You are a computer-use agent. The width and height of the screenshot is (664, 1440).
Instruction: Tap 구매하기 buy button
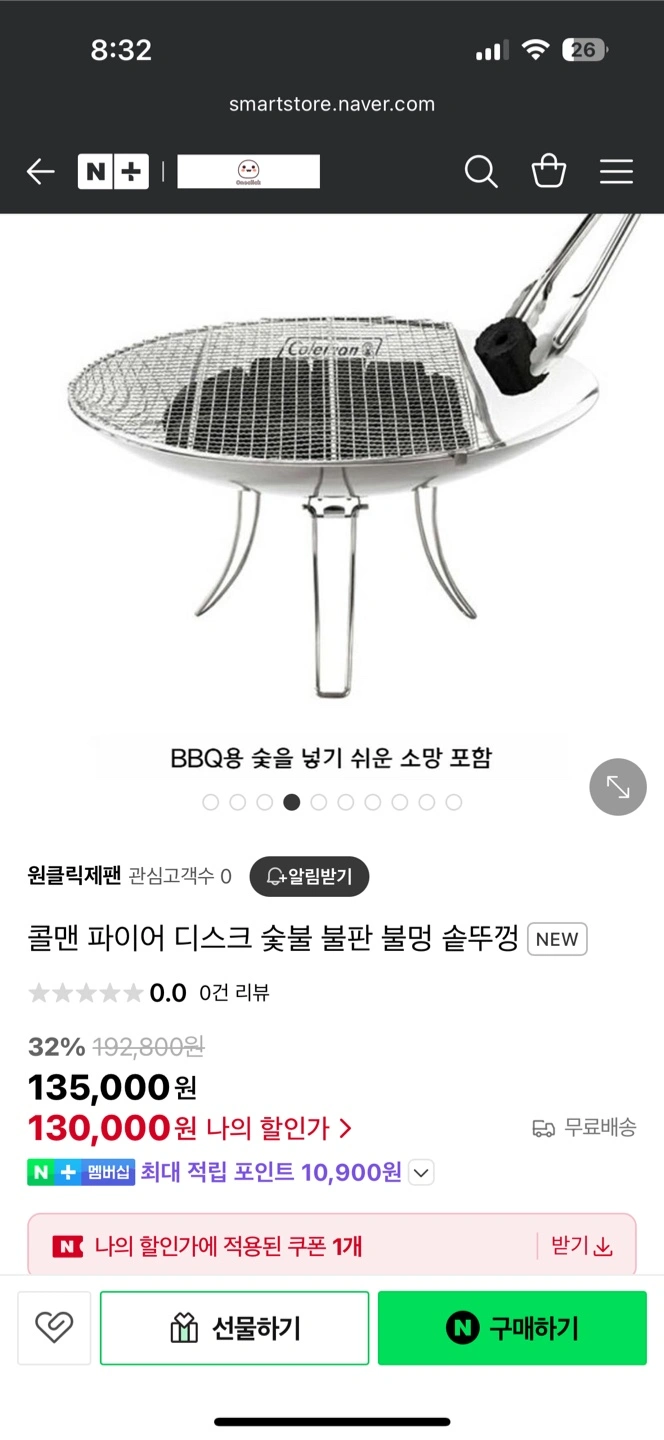point(512,1328)
